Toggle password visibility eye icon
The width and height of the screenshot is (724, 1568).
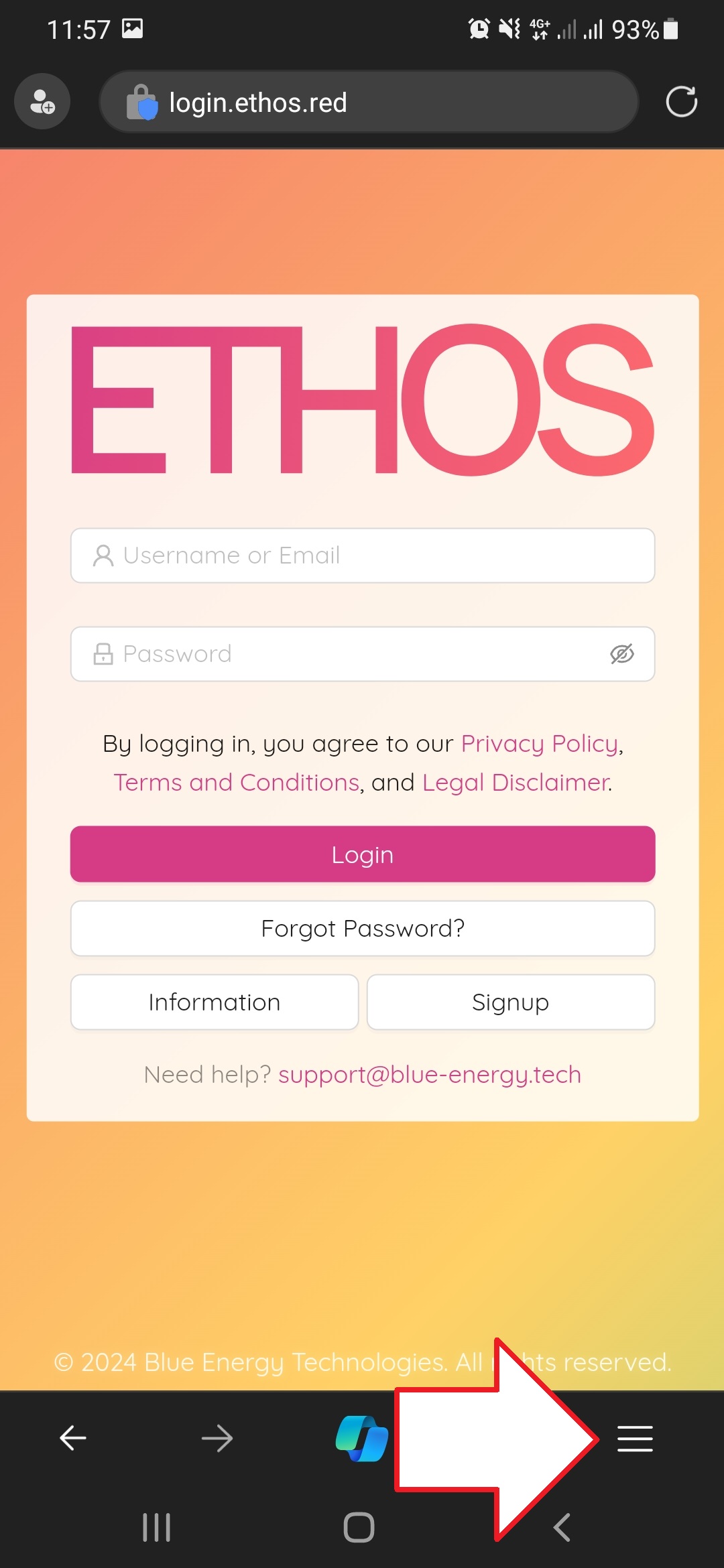tap(621, 654)
